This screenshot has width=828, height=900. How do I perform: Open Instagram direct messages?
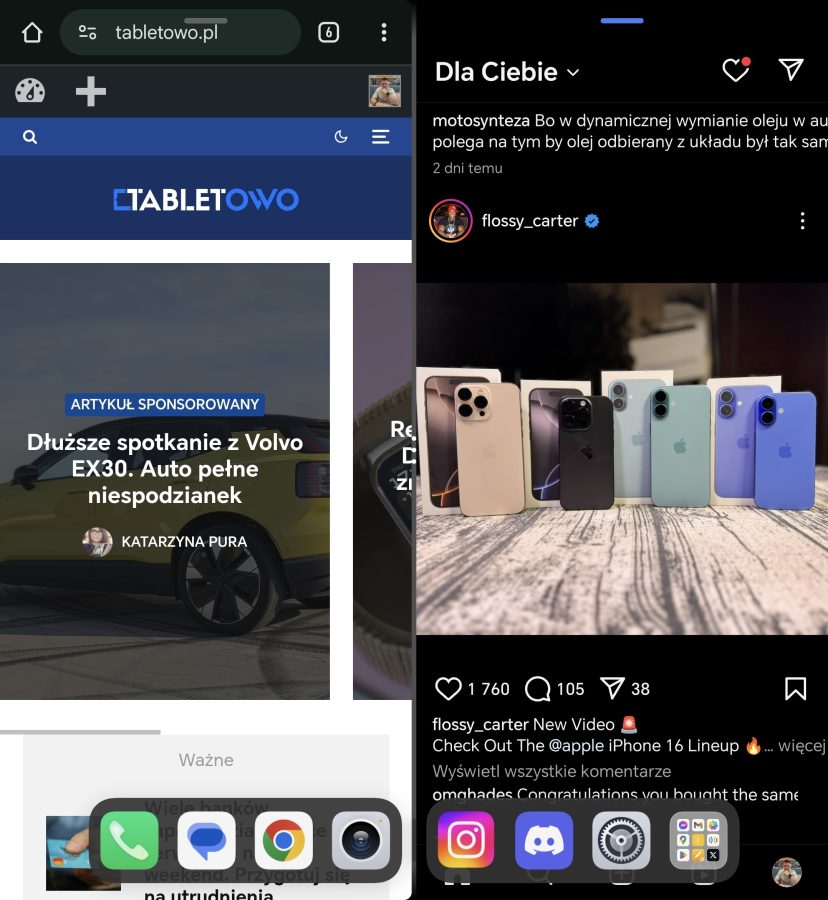point(791,69)
